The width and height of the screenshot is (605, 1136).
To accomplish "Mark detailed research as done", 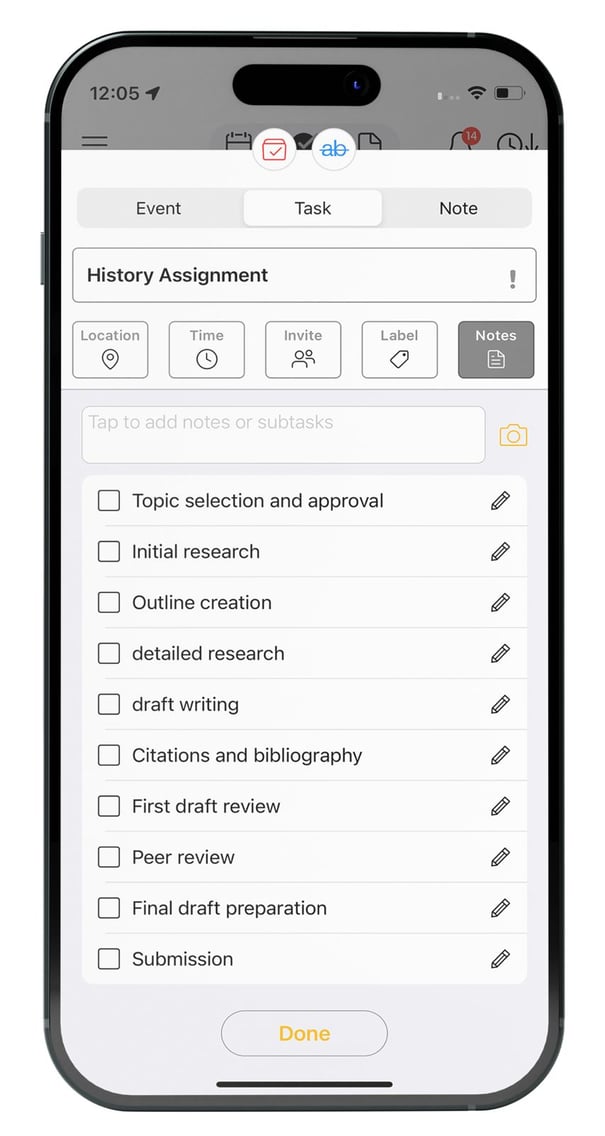I will click(109, 654).
